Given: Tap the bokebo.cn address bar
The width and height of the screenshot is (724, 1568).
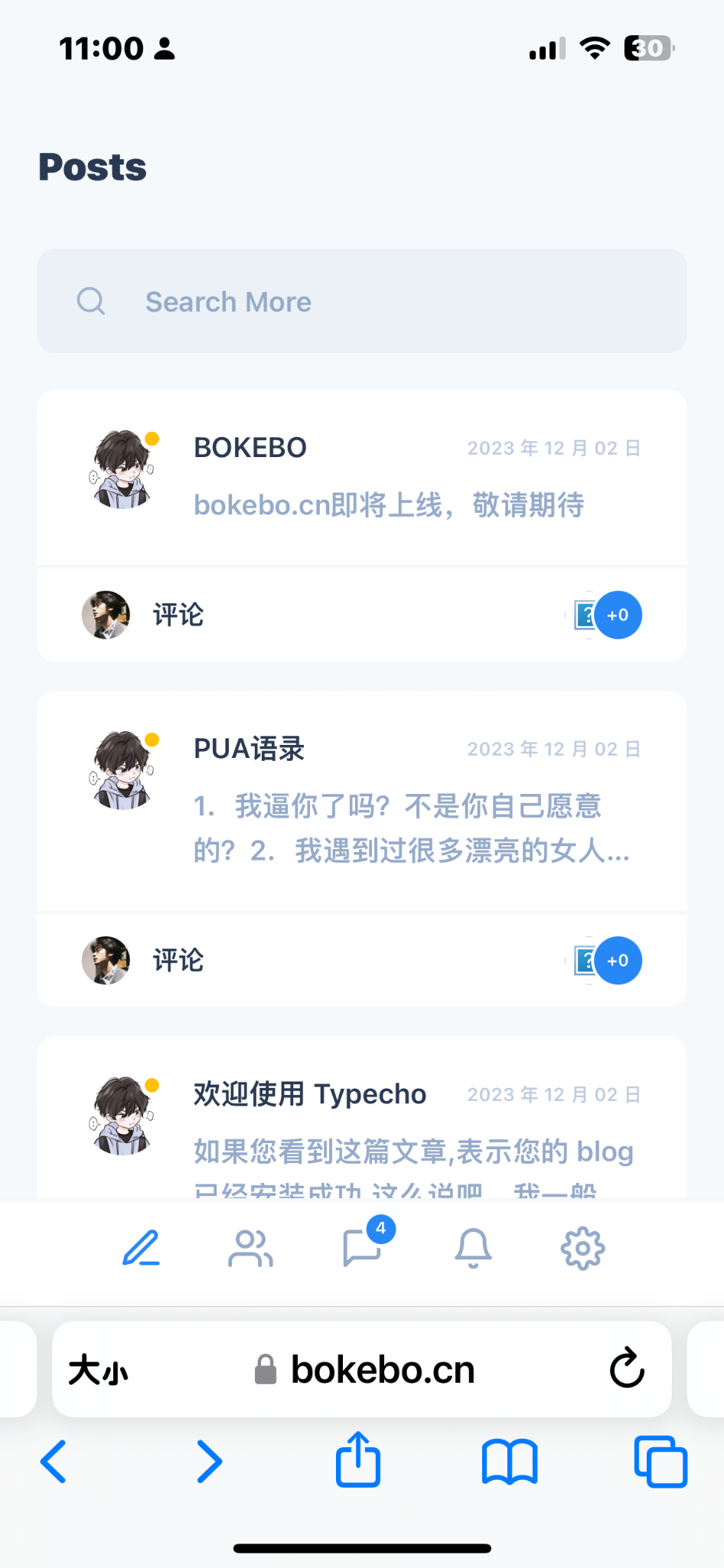Looking at the screenshot, I should pos(366,1370).
